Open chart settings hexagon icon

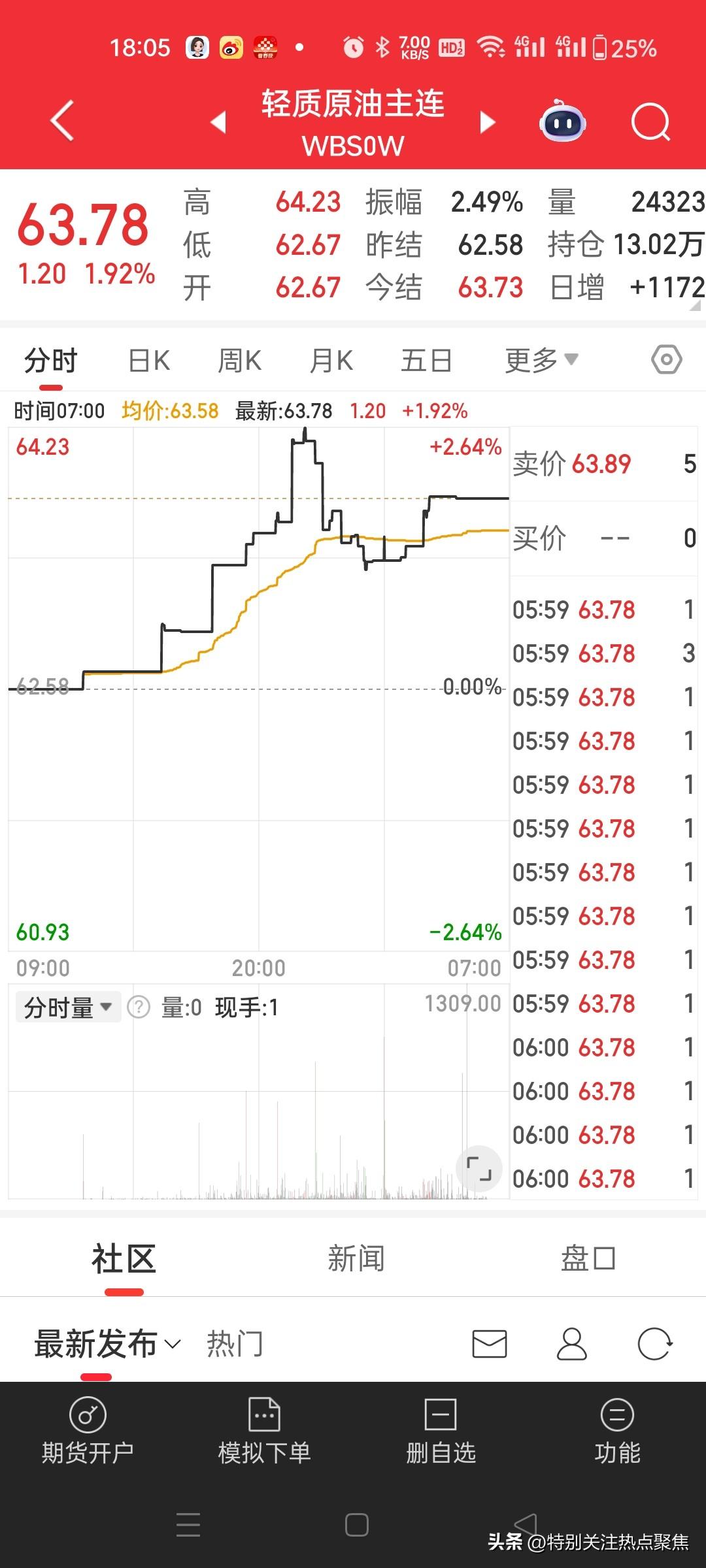tap(666, 360)
